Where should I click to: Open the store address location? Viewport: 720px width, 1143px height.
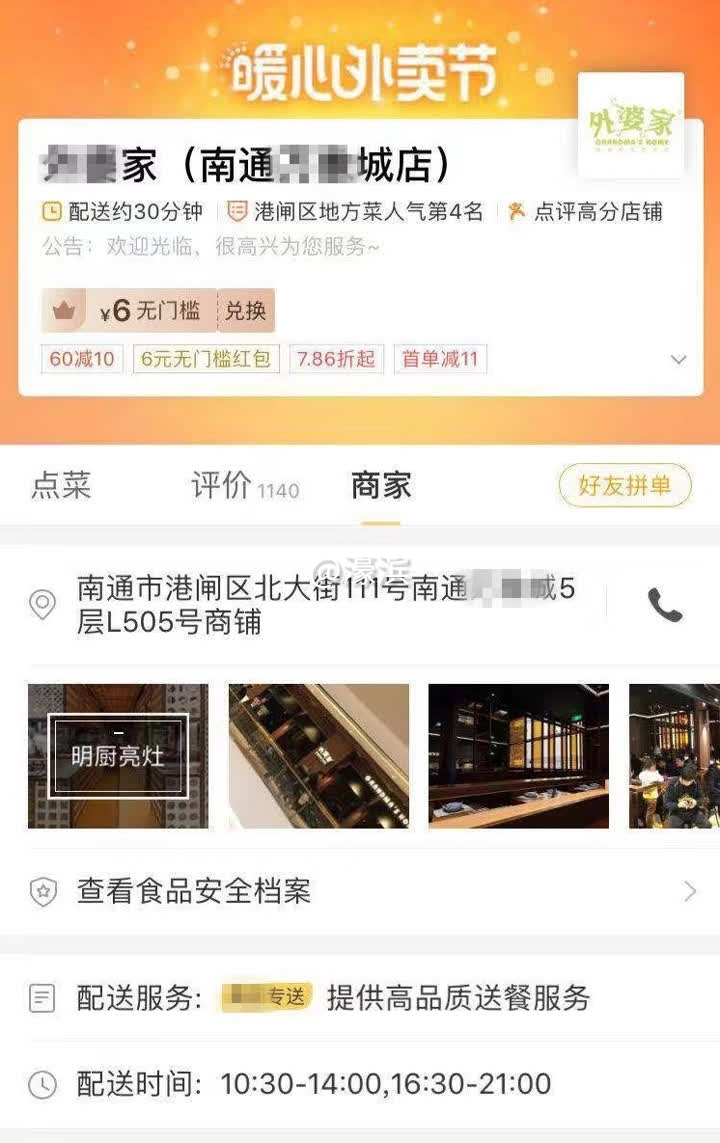(320, 605)
